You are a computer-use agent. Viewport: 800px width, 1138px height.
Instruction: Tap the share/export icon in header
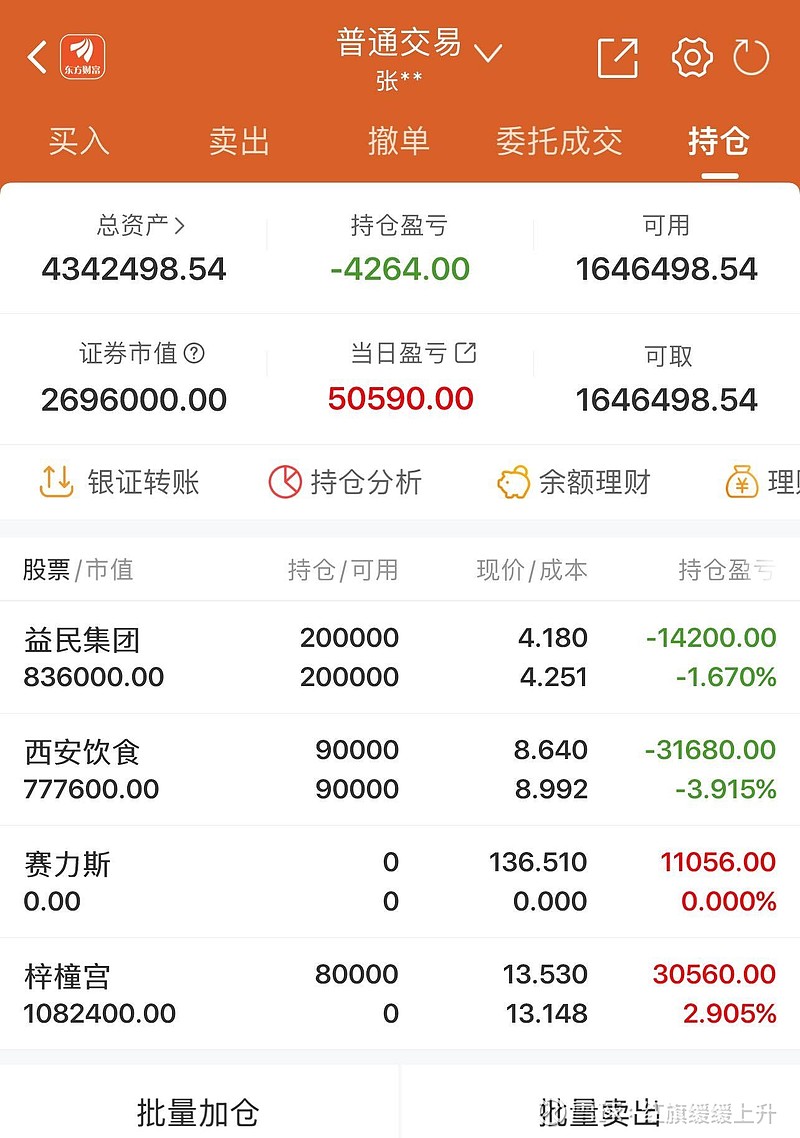click(617, 58)
